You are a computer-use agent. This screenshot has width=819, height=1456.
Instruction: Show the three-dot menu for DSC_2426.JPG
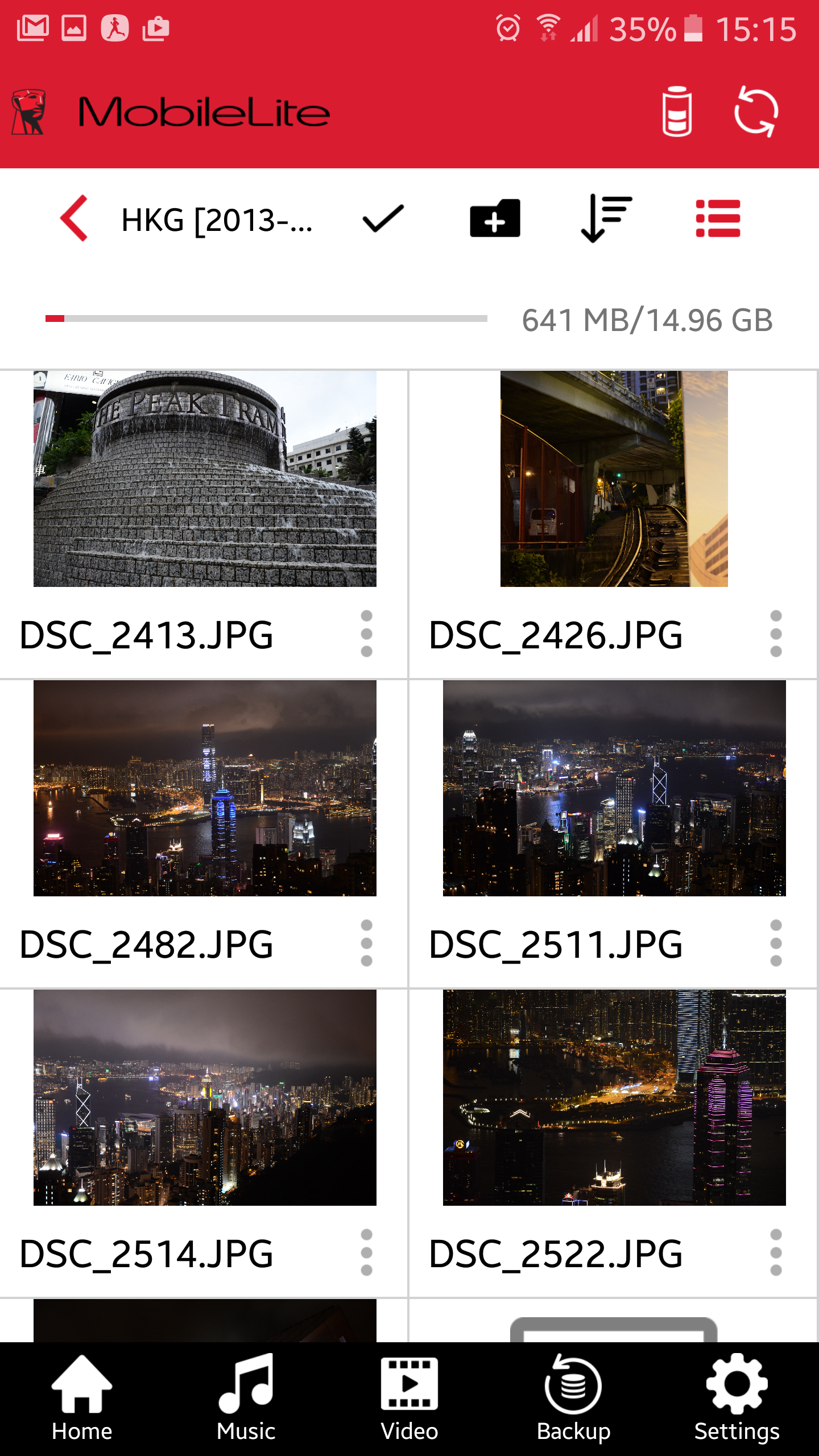coord(776,634)
